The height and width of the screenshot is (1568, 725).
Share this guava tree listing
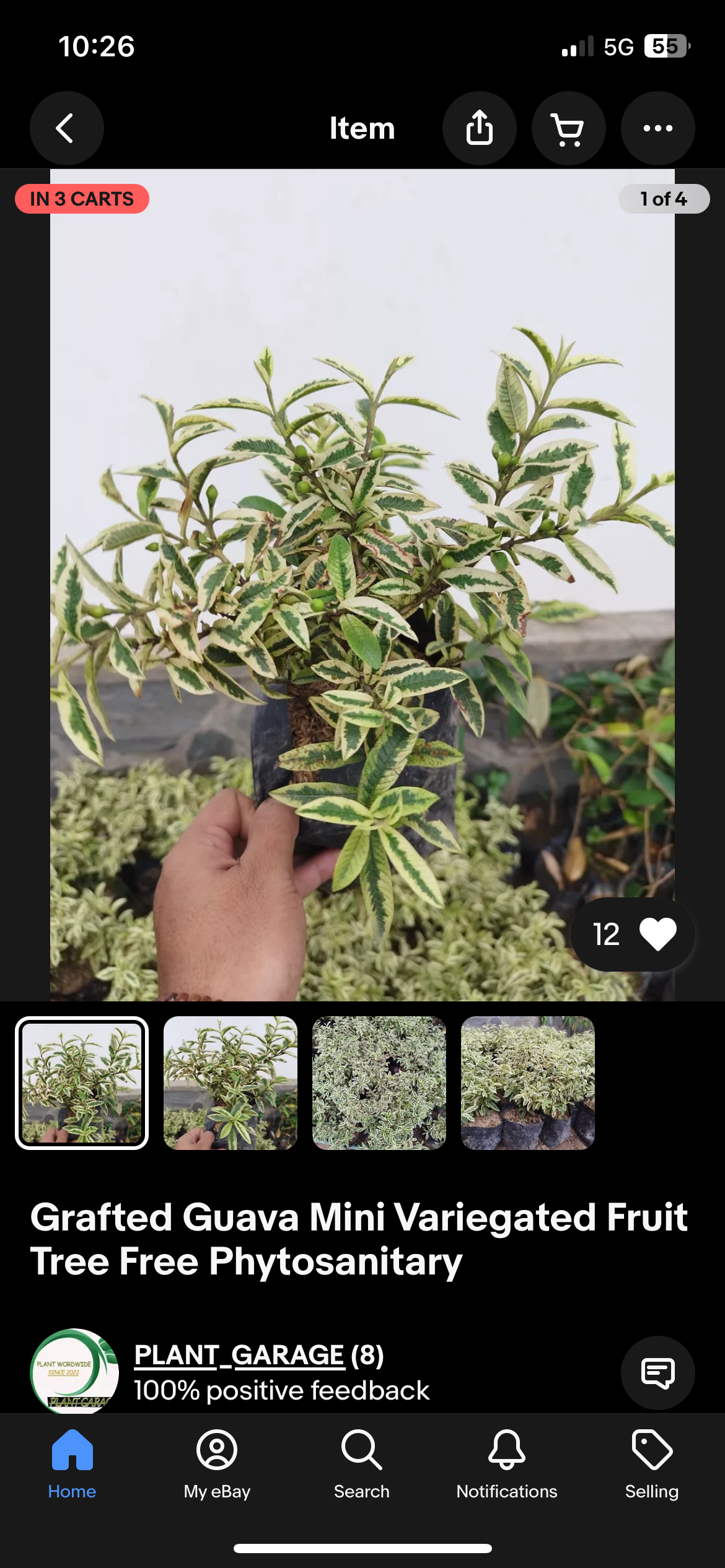pos(479,128)
